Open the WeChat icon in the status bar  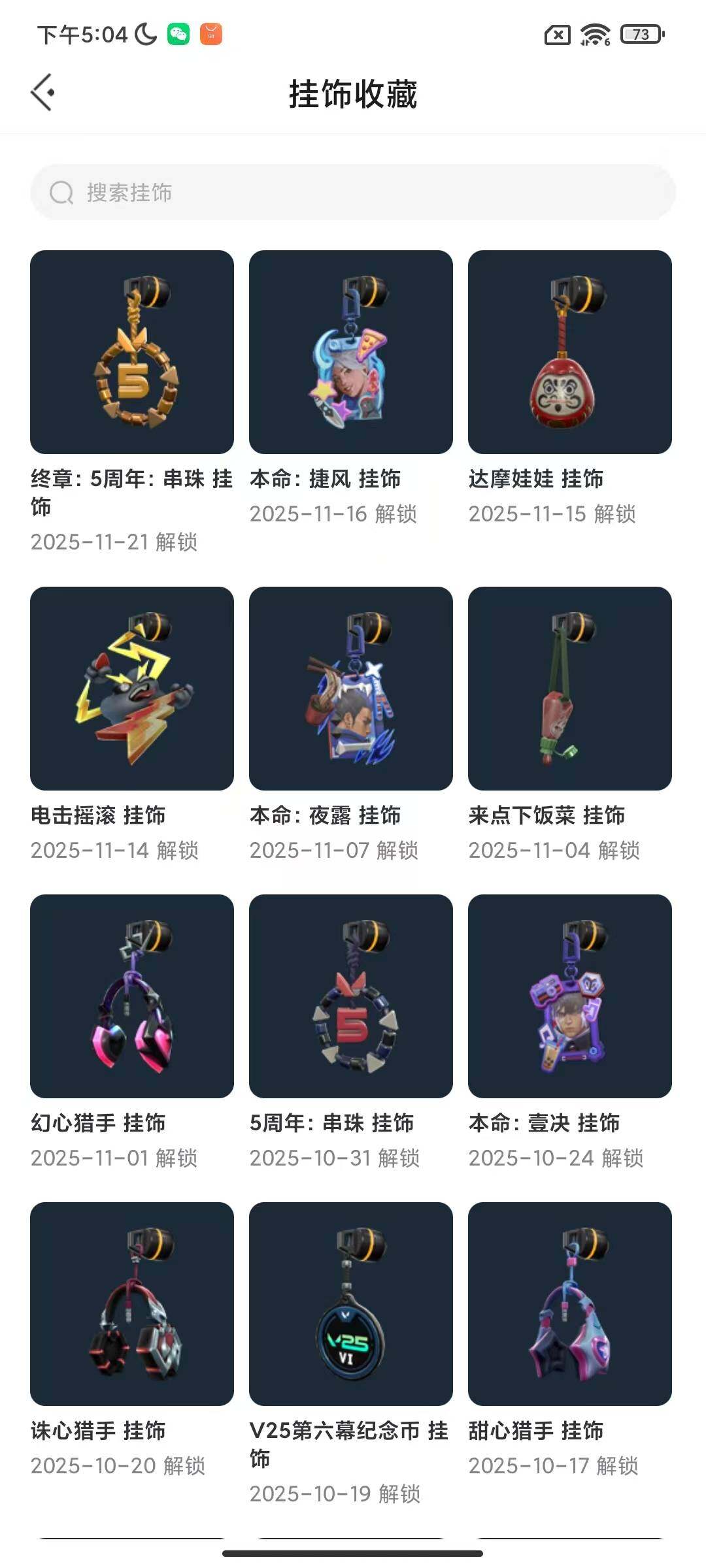click(177, 33)
